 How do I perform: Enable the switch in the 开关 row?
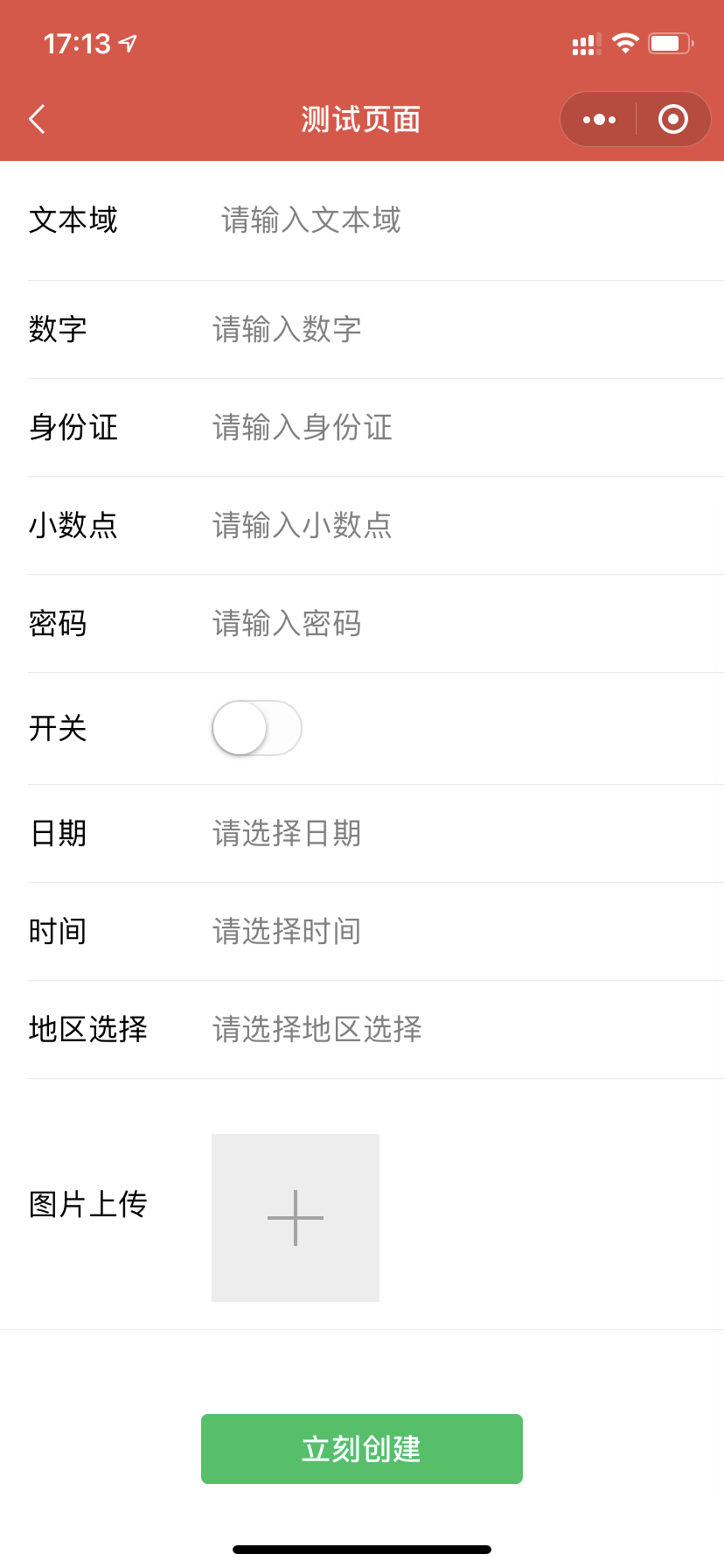[256, 728]
